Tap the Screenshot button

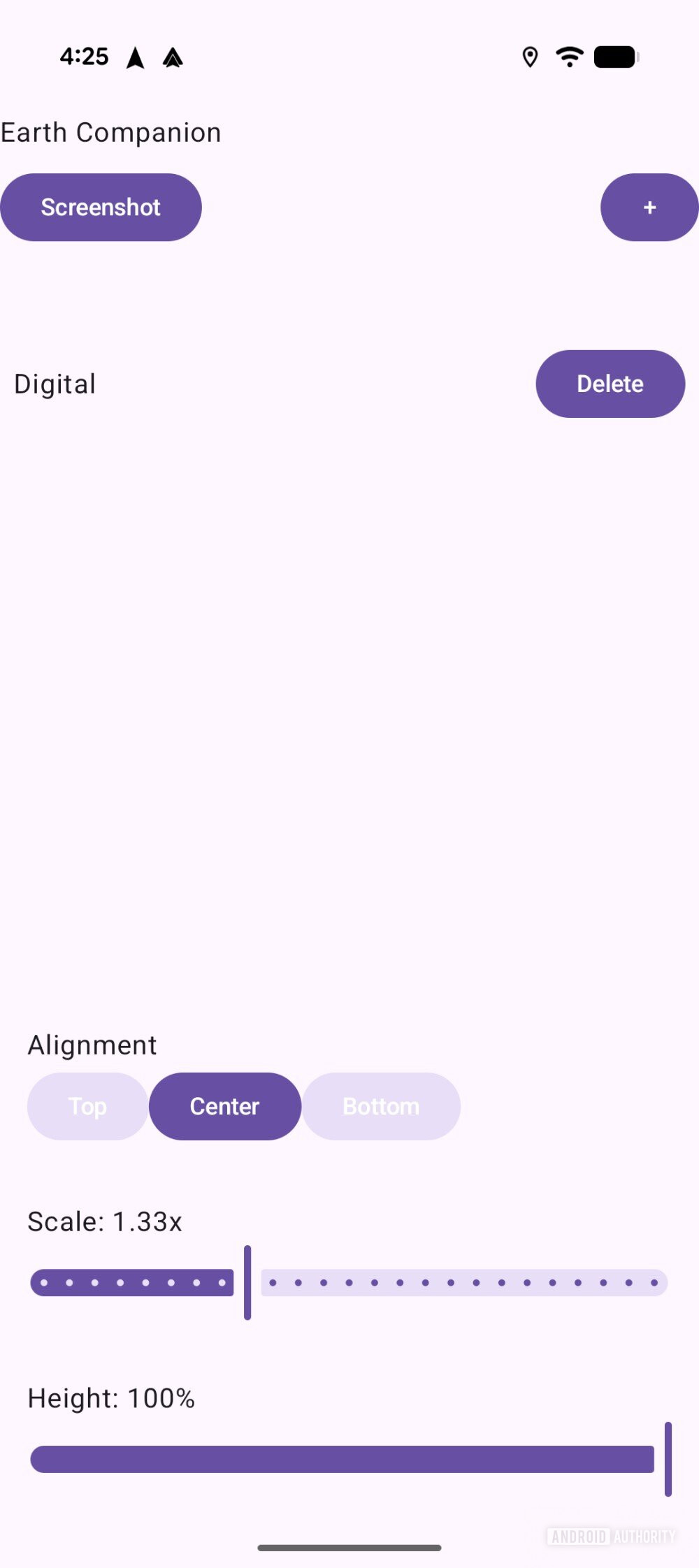101,208
